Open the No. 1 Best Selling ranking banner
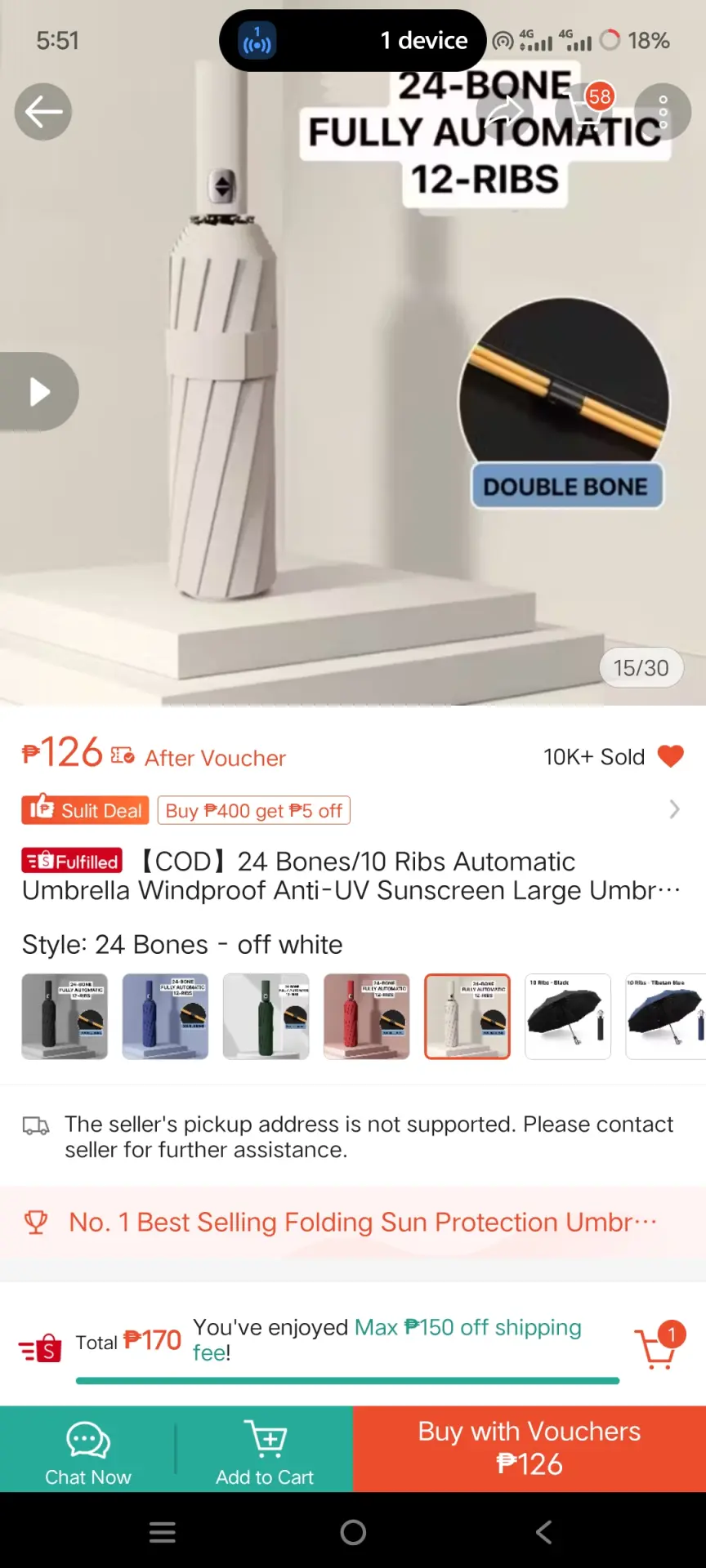This screenshot has height=1568, width=706. (x=353, y=1222)
